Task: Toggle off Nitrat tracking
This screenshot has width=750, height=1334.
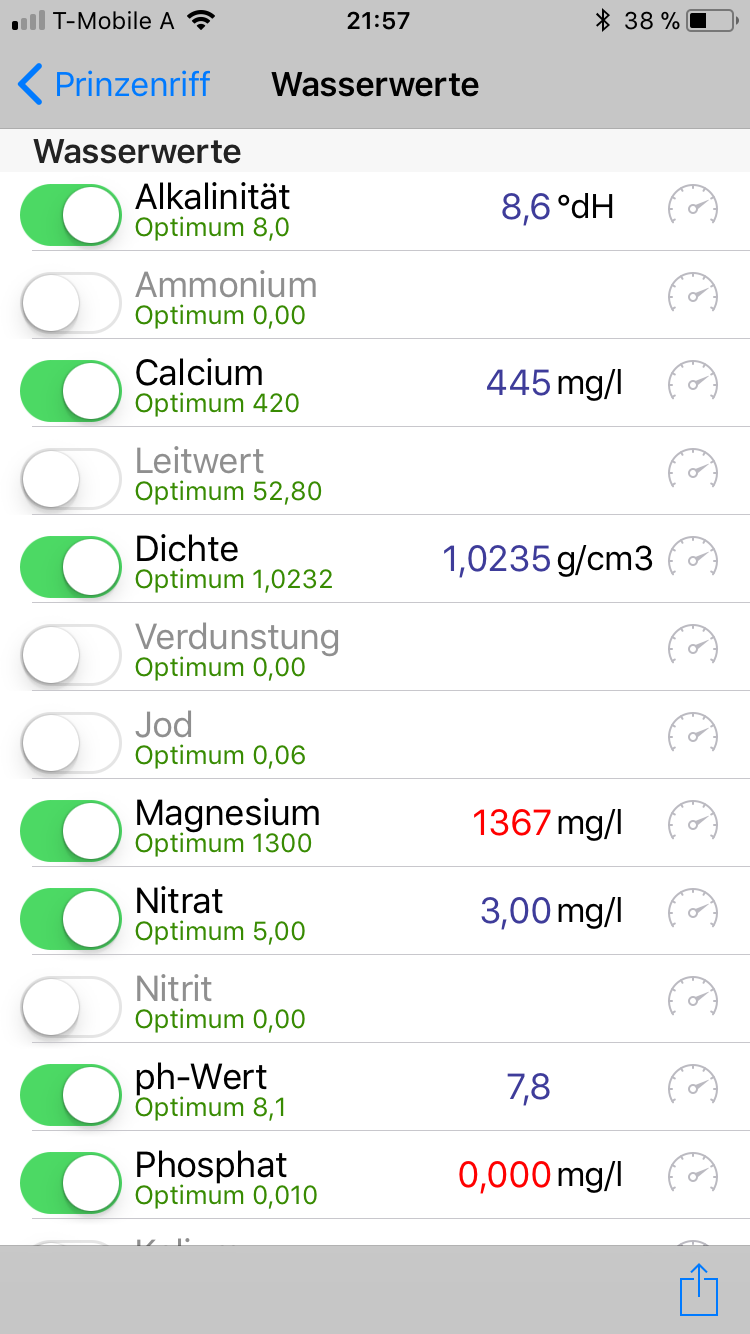Action: click(x=71, y=919)
